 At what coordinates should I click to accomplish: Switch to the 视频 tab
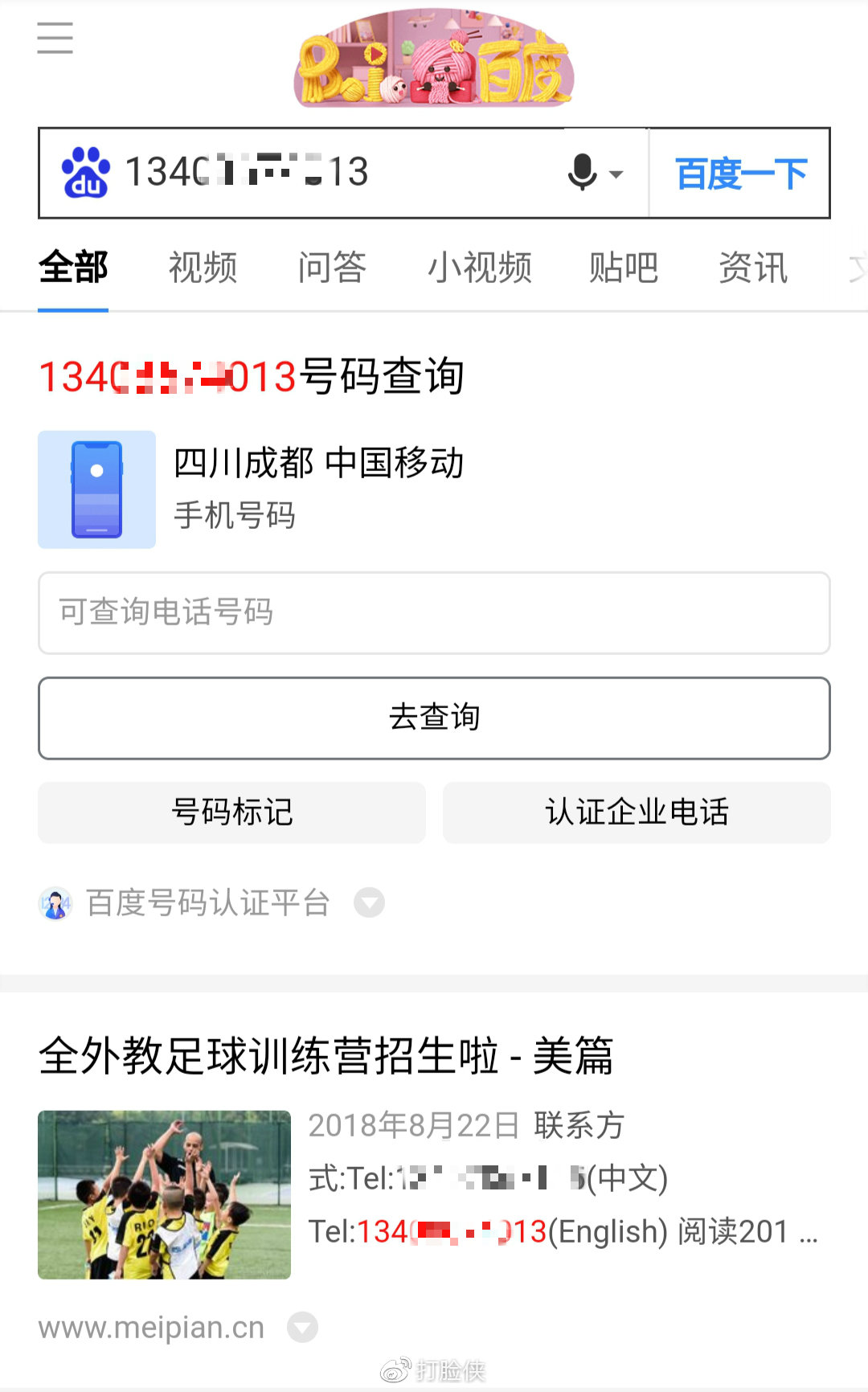click(x=203, y=267)
